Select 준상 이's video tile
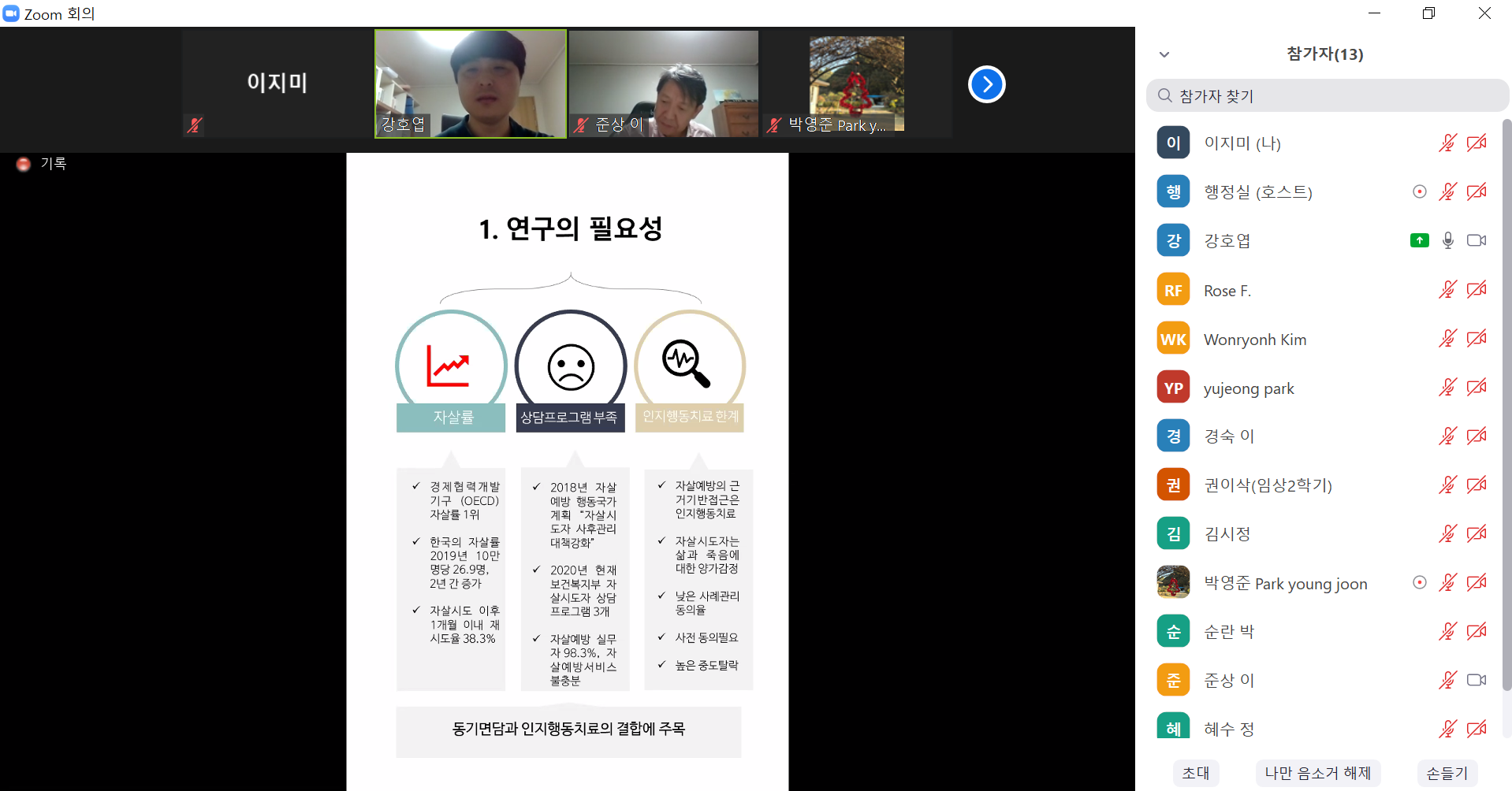Viewport: 1512px width, 791px height. pos(664,84)
